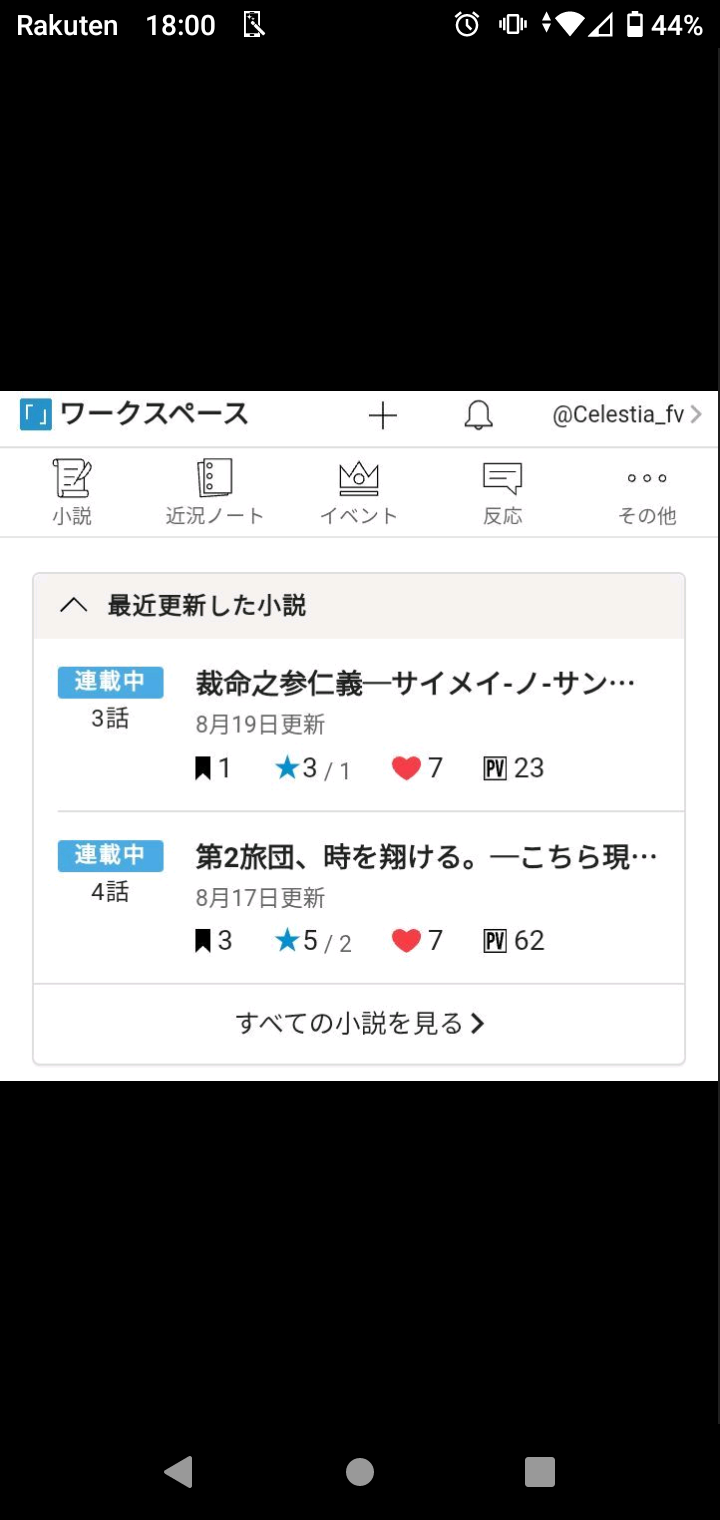Open the その他 menu
720x1520 pixels.
tap(646, 492)
